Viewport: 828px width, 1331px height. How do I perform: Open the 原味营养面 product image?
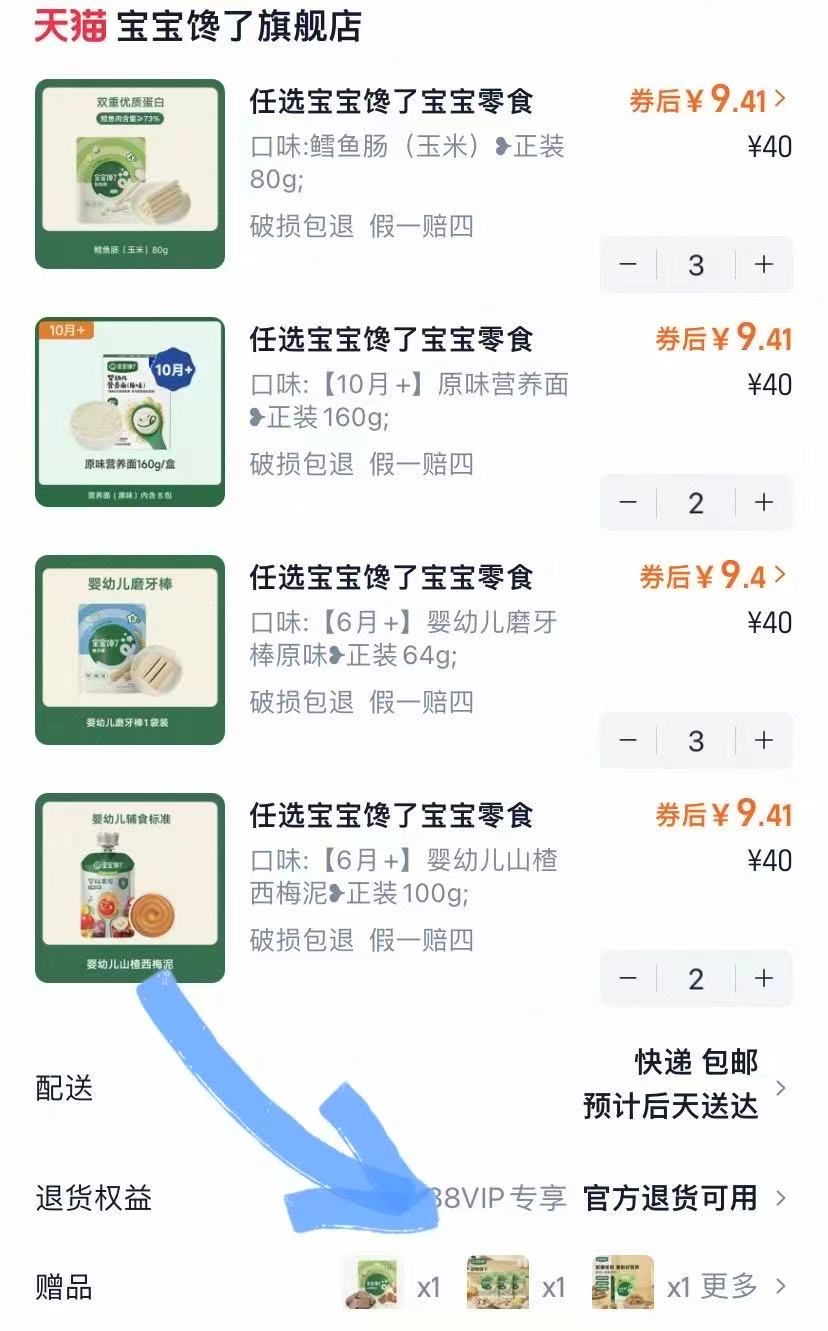point(128,410)
